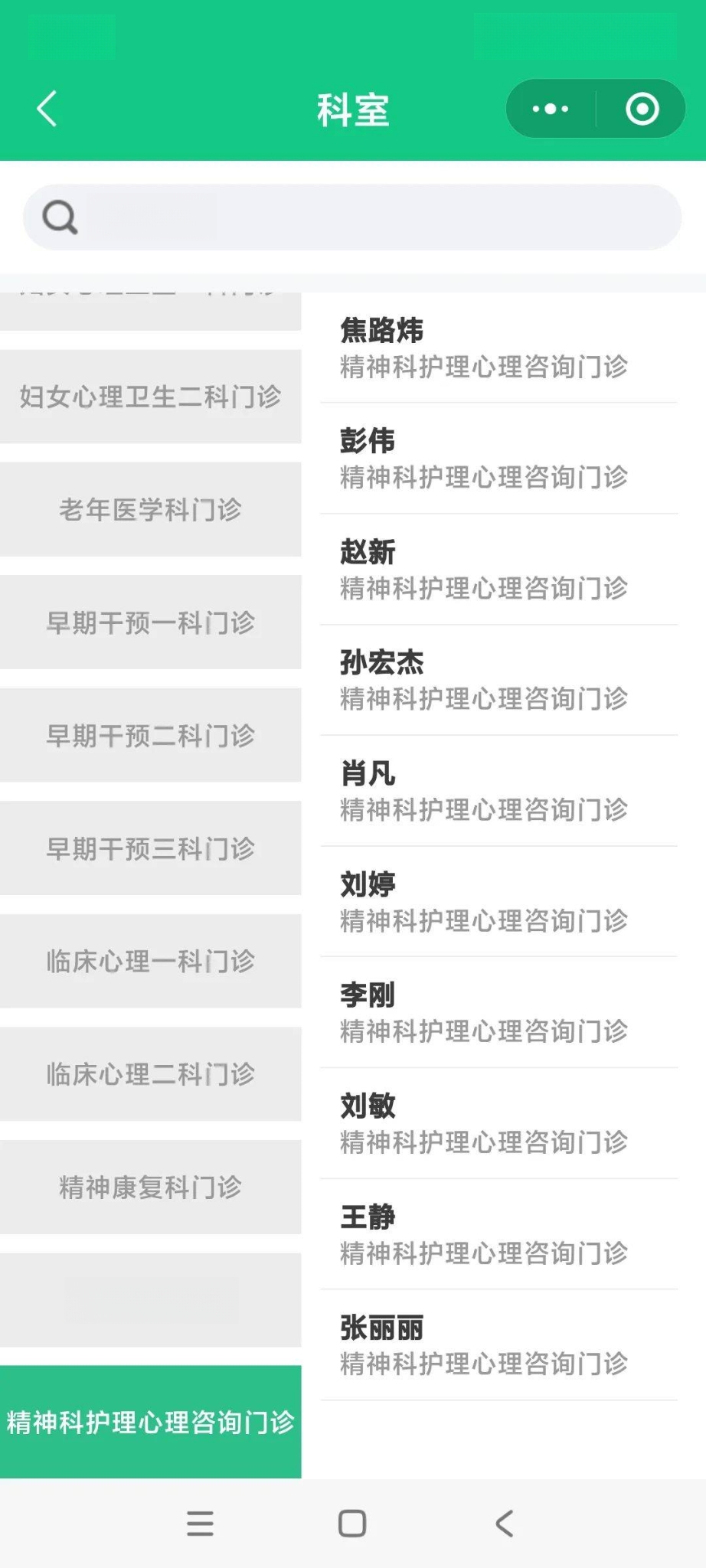Open doctor 彭伟's entry
This screenshot has height=1568, width=706.
[x=499, y=459]
